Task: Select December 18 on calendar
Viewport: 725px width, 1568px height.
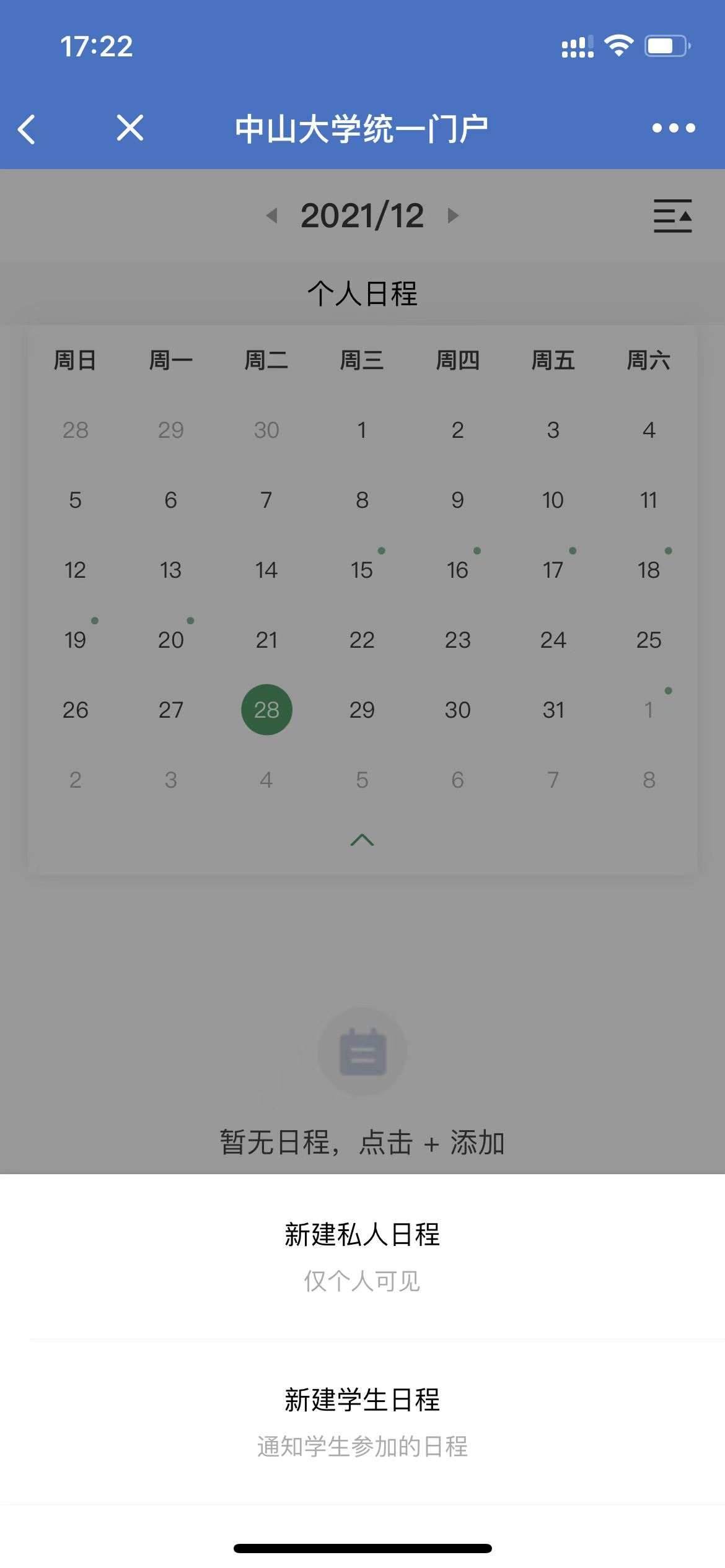Action: pyautogui.click(x=649, y=570)
